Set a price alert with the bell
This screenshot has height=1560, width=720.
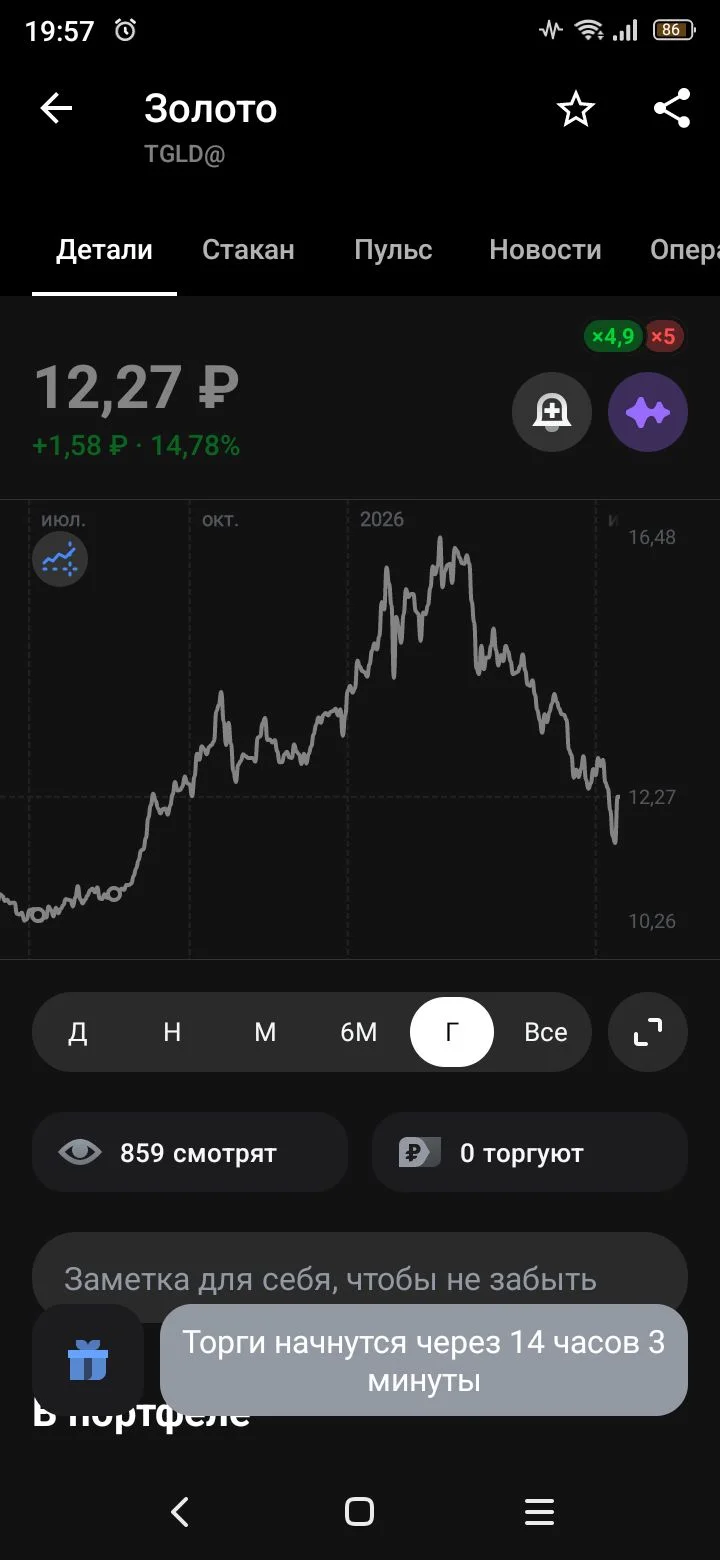pyautogui.click(x=552, y=412)
